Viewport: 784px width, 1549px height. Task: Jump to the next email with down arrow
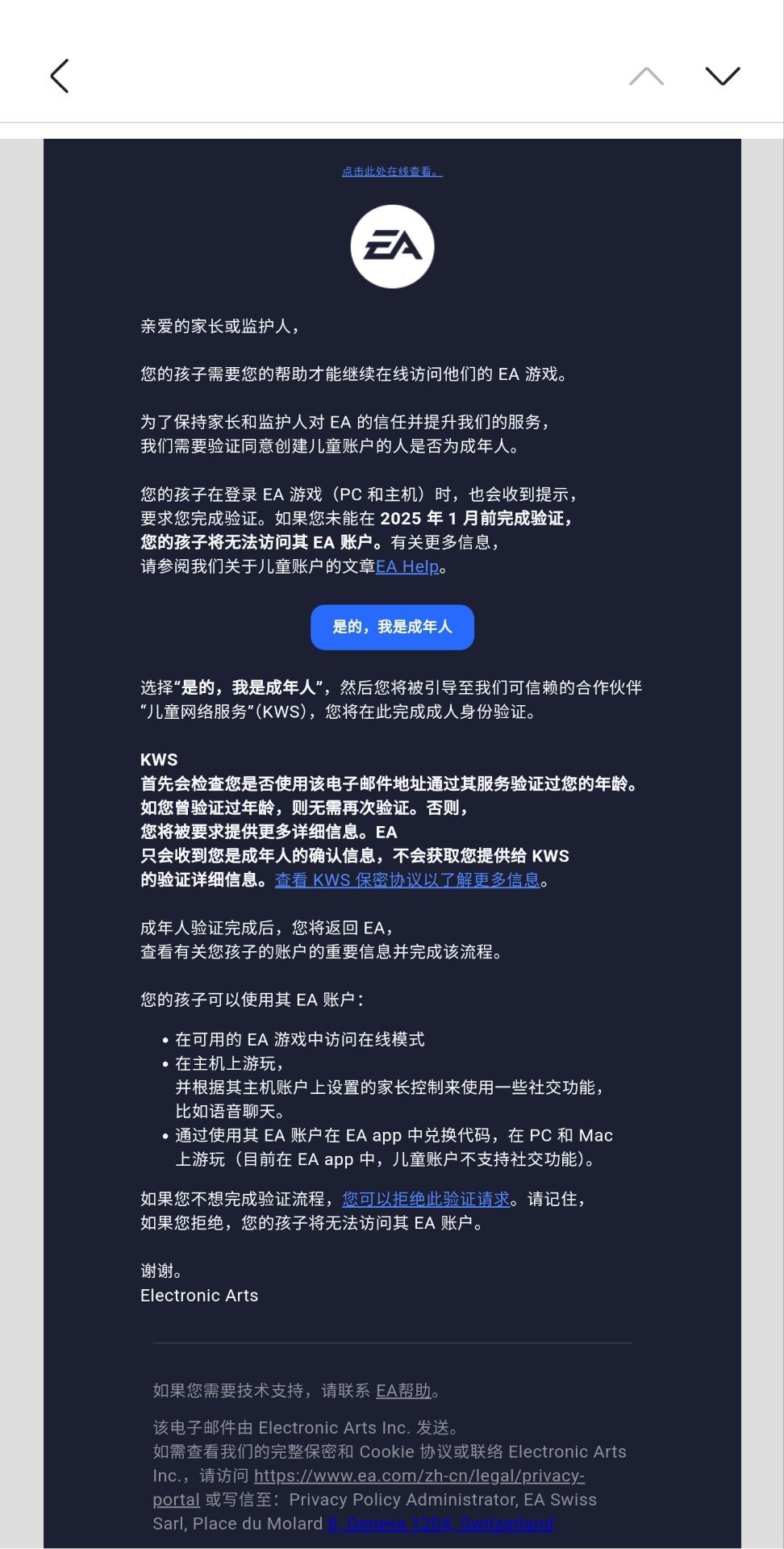click(x=722, y=76)
